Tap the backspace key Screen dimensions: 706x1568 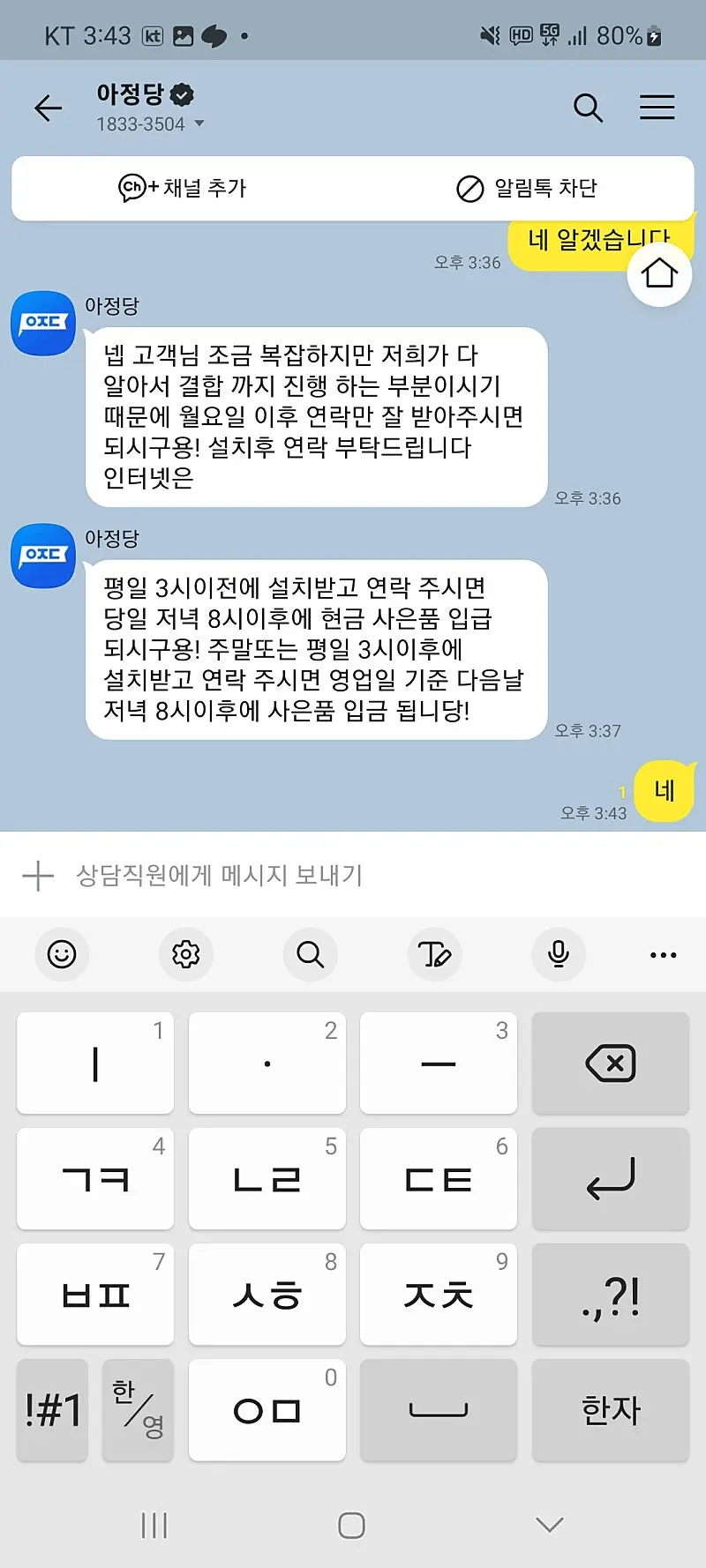pos(610,1063)
